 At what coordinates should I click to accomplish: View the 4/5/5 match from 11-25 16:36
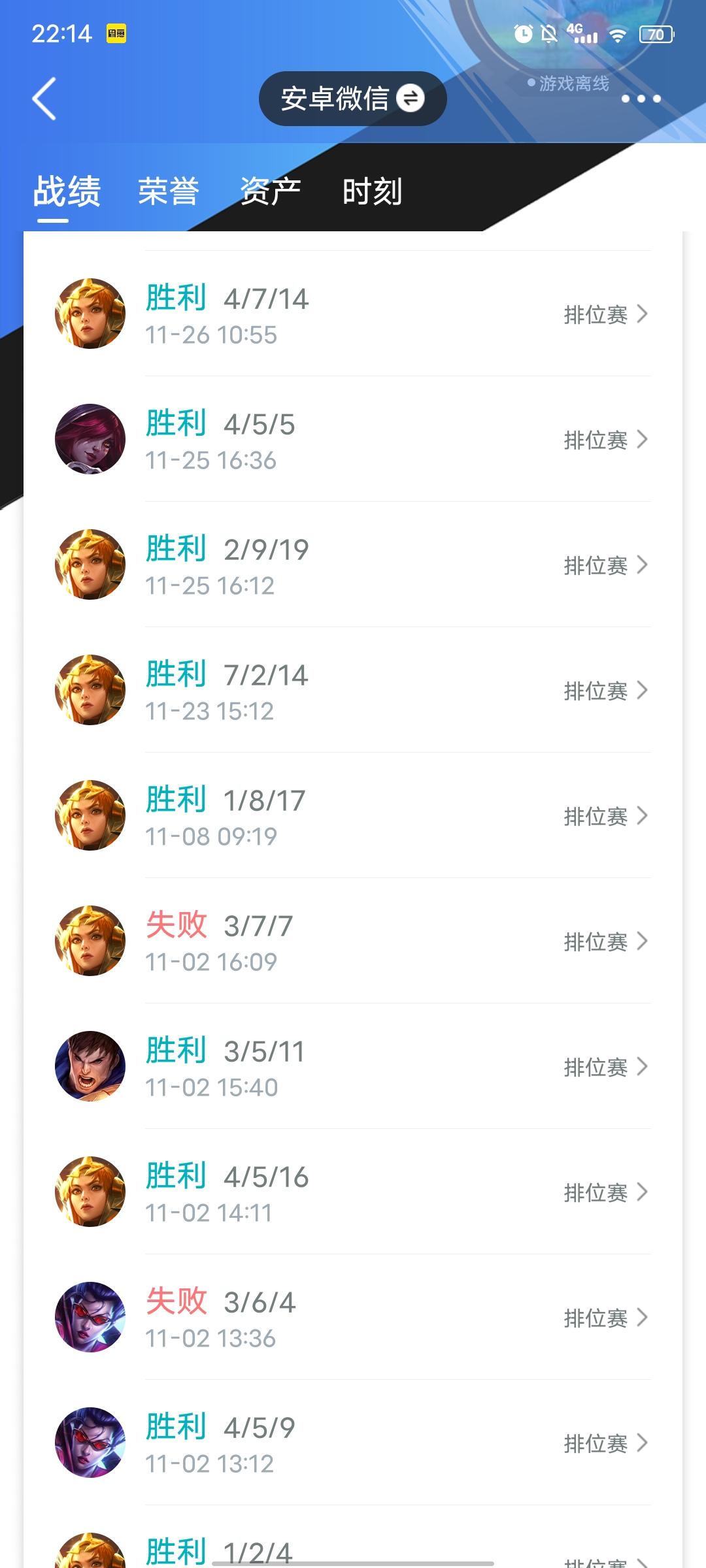pos(353,440)
